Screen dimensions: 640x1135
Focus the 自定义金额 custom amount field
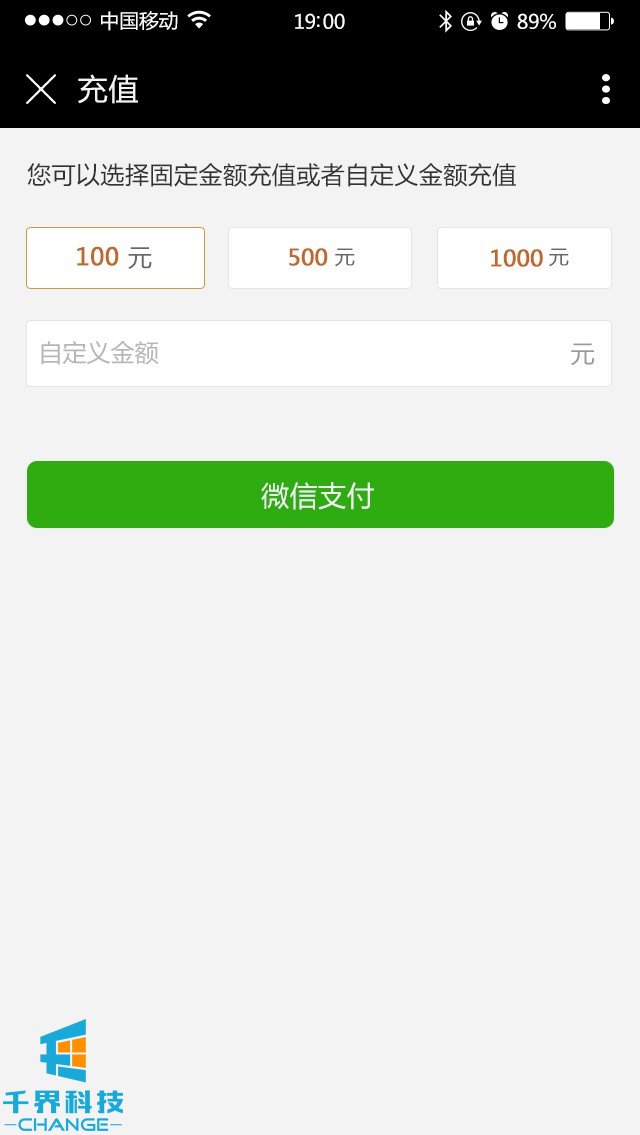300,354
